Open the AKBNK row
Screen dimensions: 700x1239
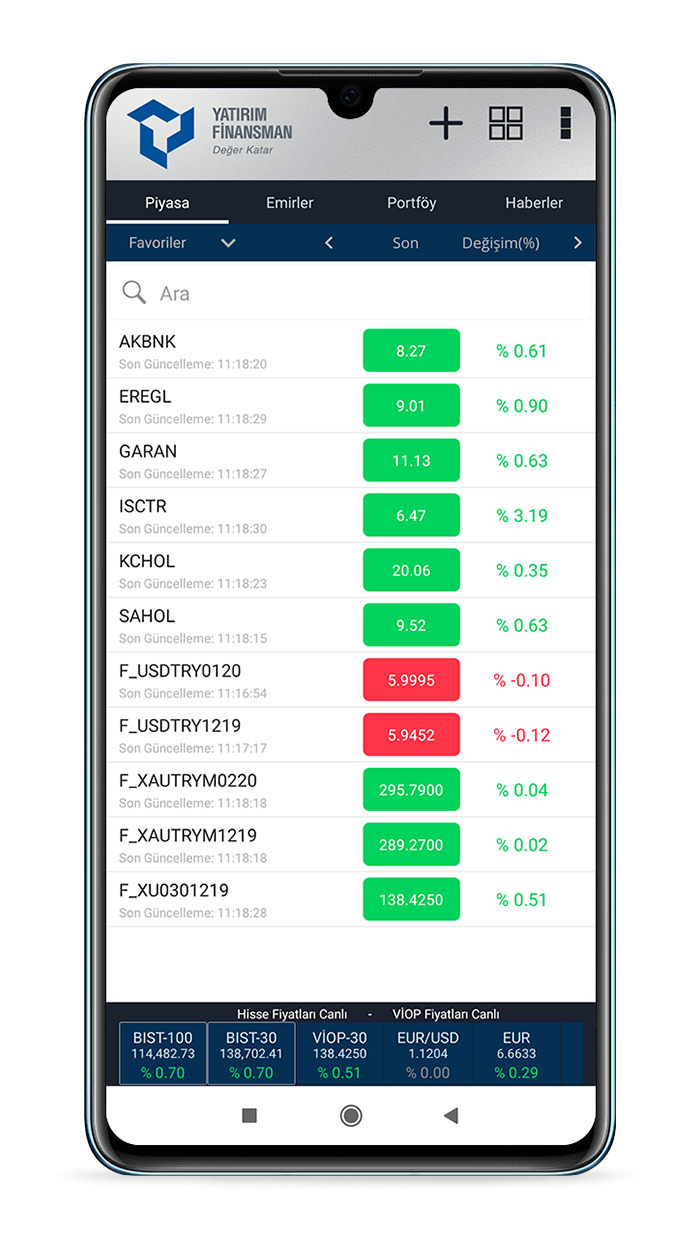click(x=350, y=351)
